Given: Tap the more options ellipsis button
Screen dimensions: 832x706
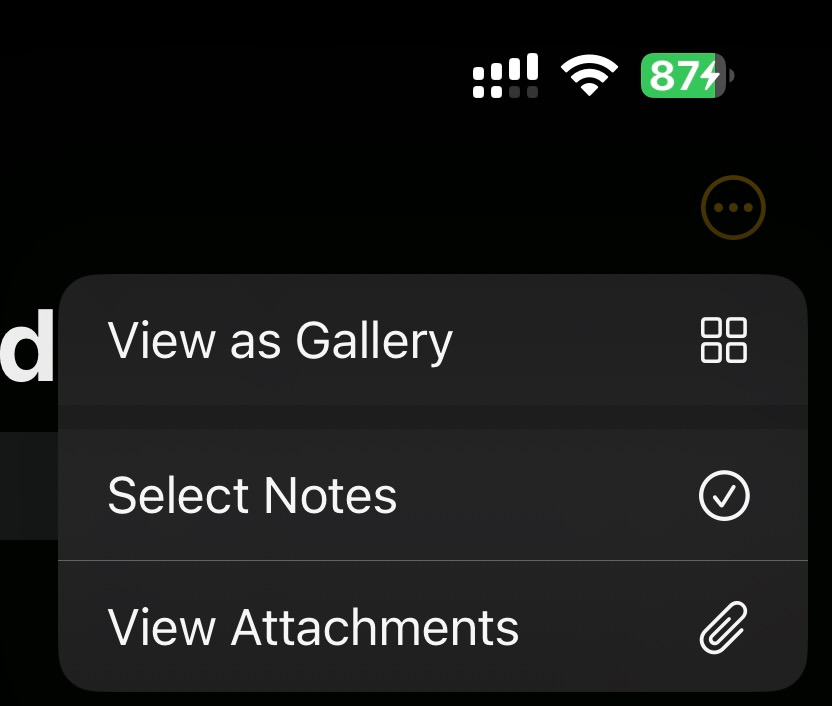Looking at the screenshot, I should coord(734,208).
